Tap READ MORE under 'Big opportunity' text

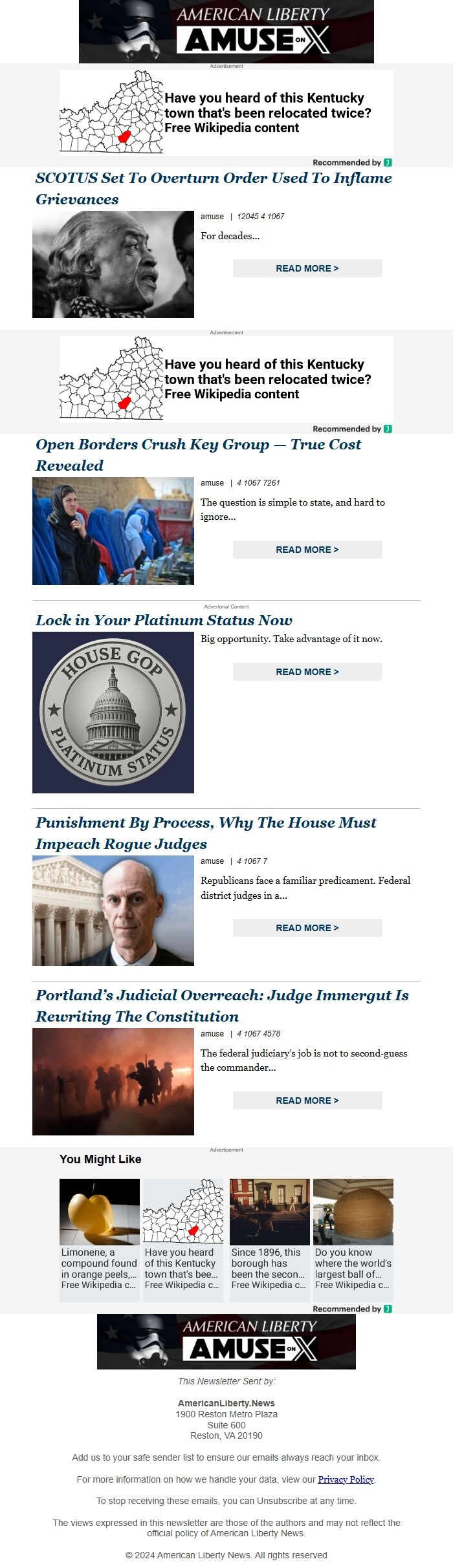coord(307,672)
